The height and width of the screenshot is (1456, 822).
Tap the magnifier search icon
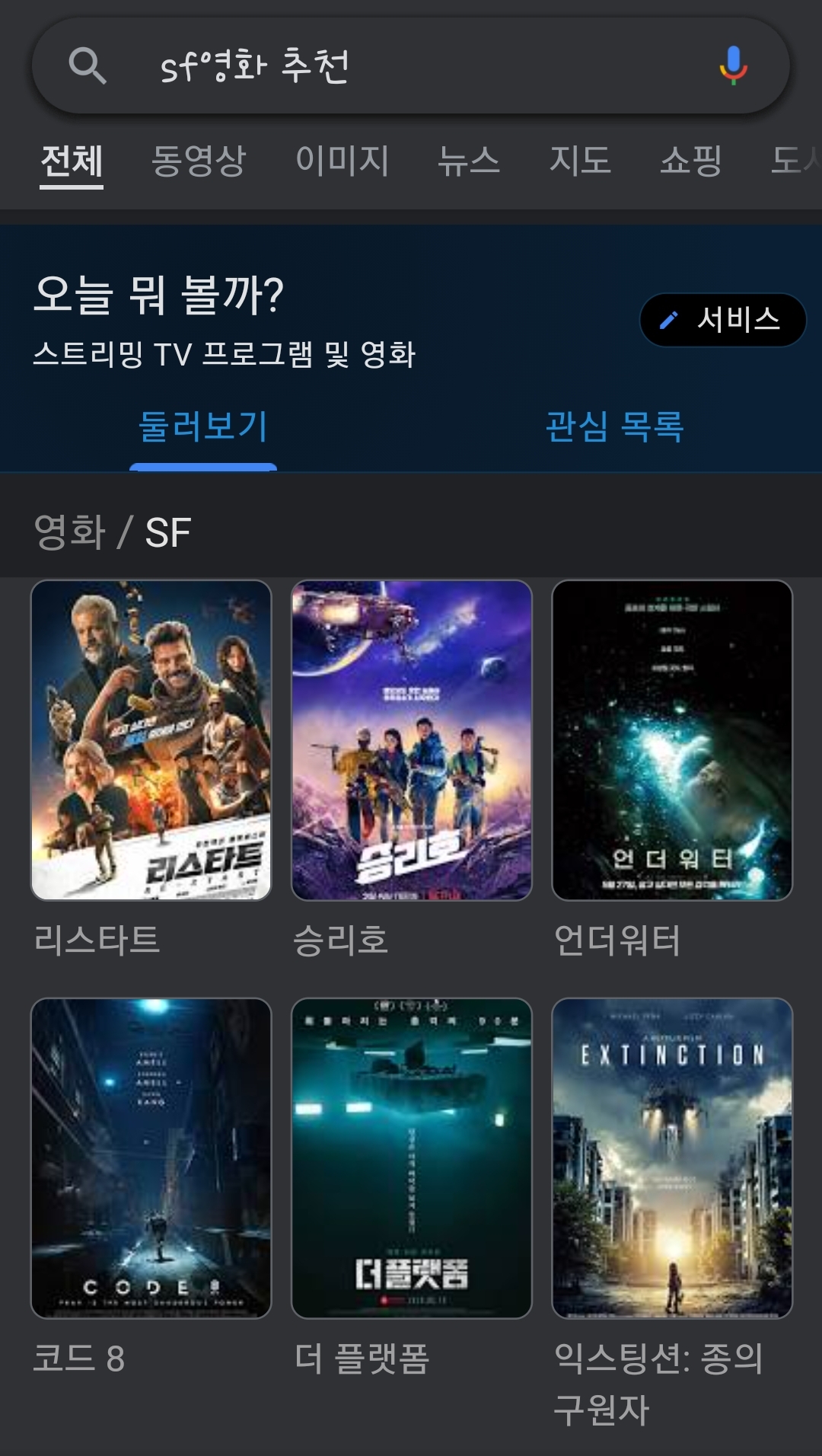point(88,65)
